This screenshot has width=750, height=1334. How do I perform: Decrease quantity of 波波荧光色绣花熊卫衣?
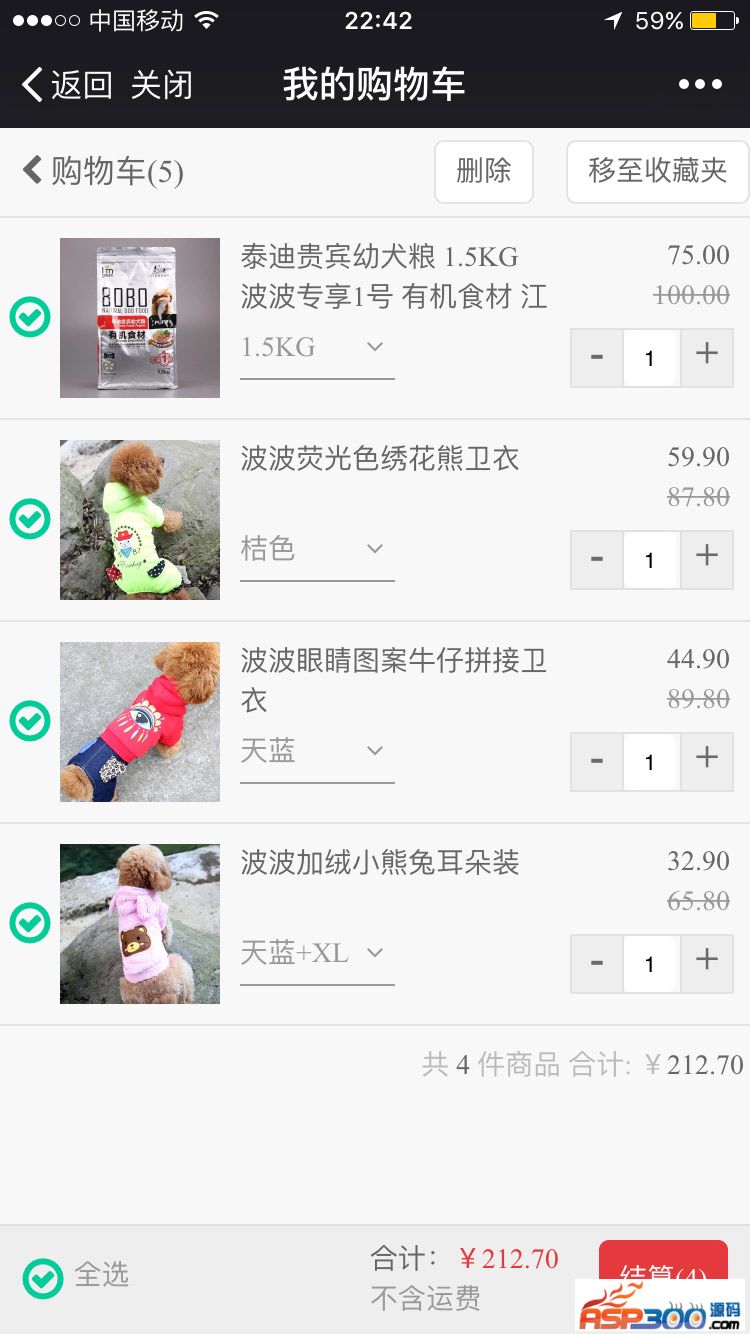(x=597, y=559)
